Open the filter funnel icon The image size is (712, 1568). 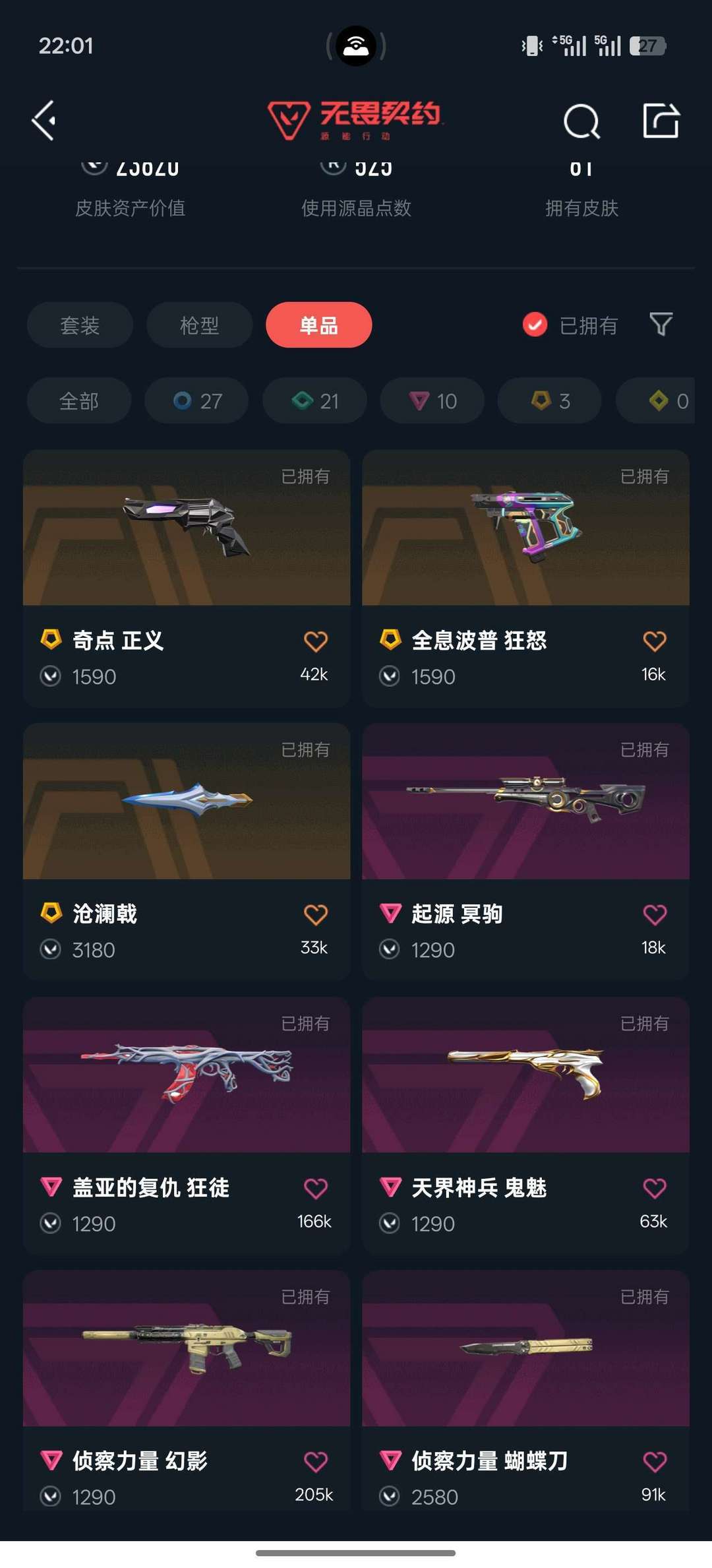click(661, 325)
